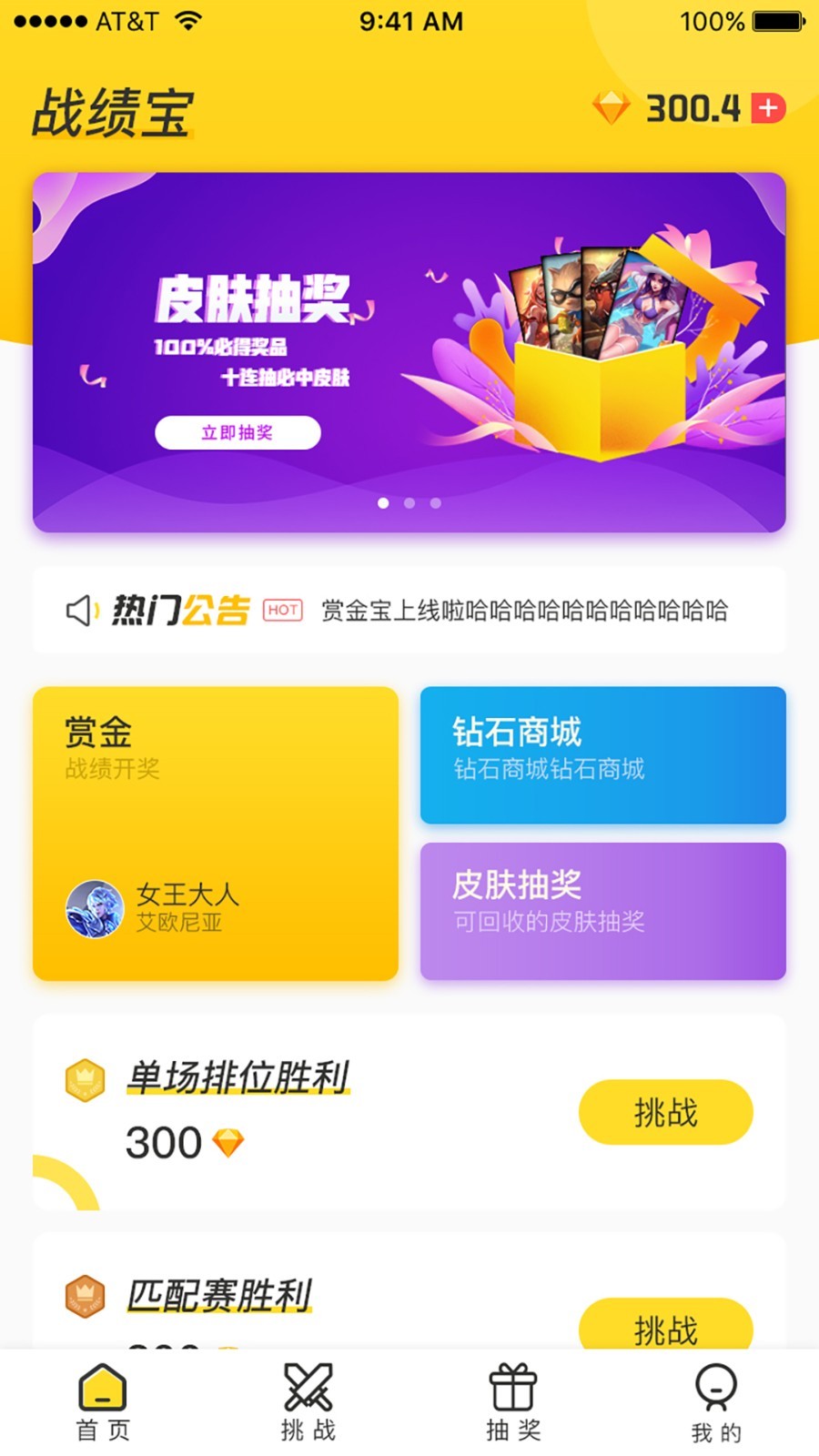Tap 挑战 for 单场排位胜利

point(665,1112)
